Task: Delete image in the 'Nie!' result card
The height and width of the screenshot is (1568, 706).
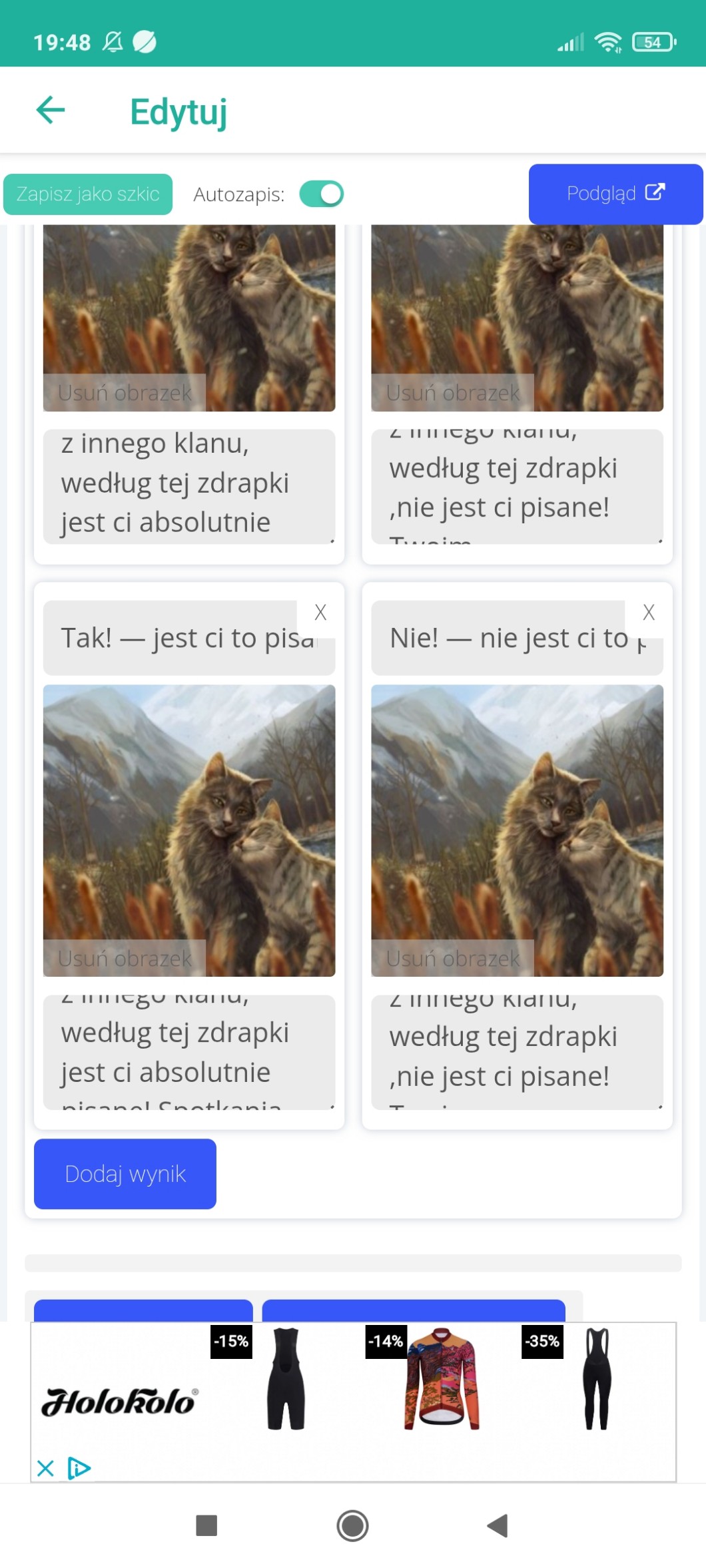Action: (x=453, y=958)
